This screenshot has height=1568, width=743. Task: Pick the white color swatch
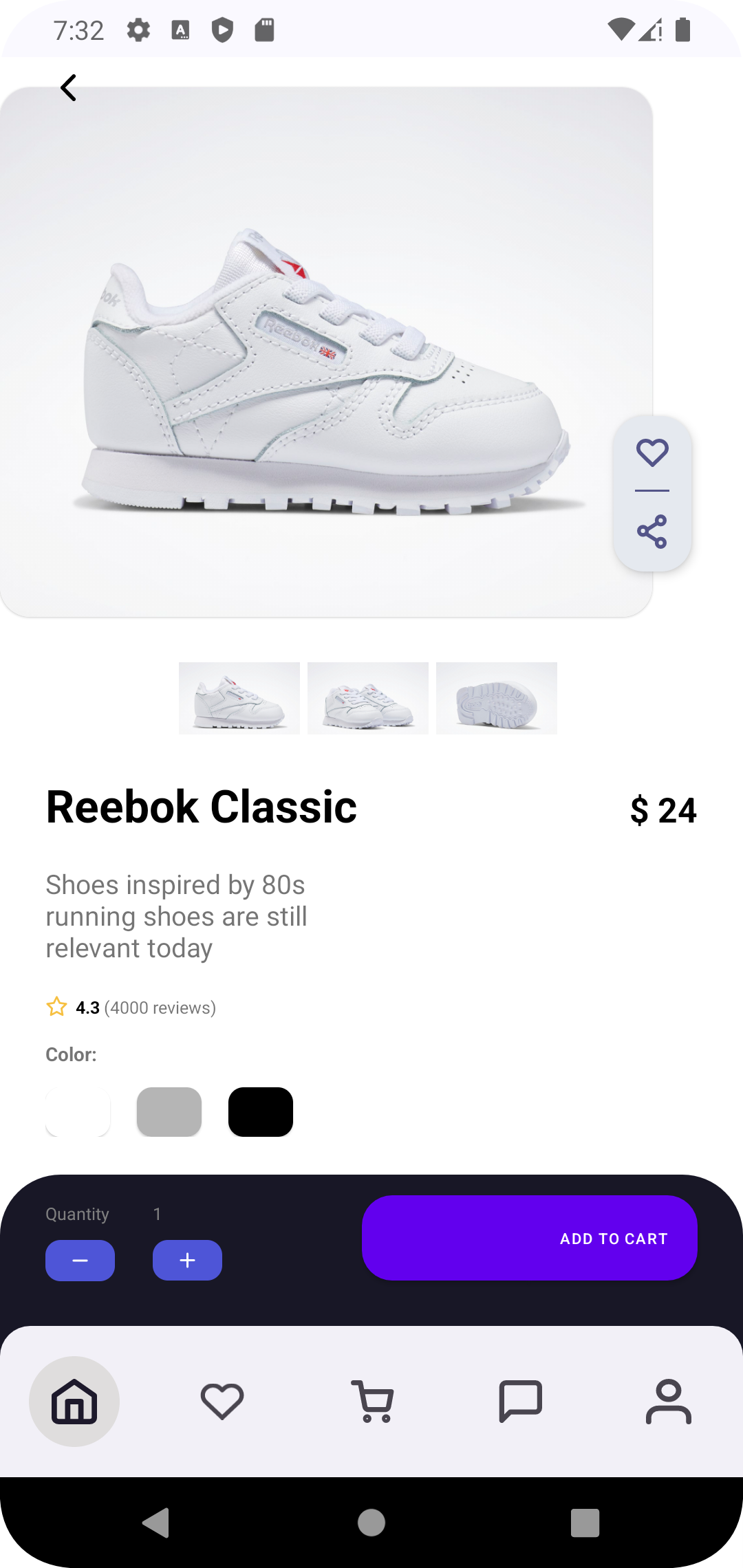77,1112
